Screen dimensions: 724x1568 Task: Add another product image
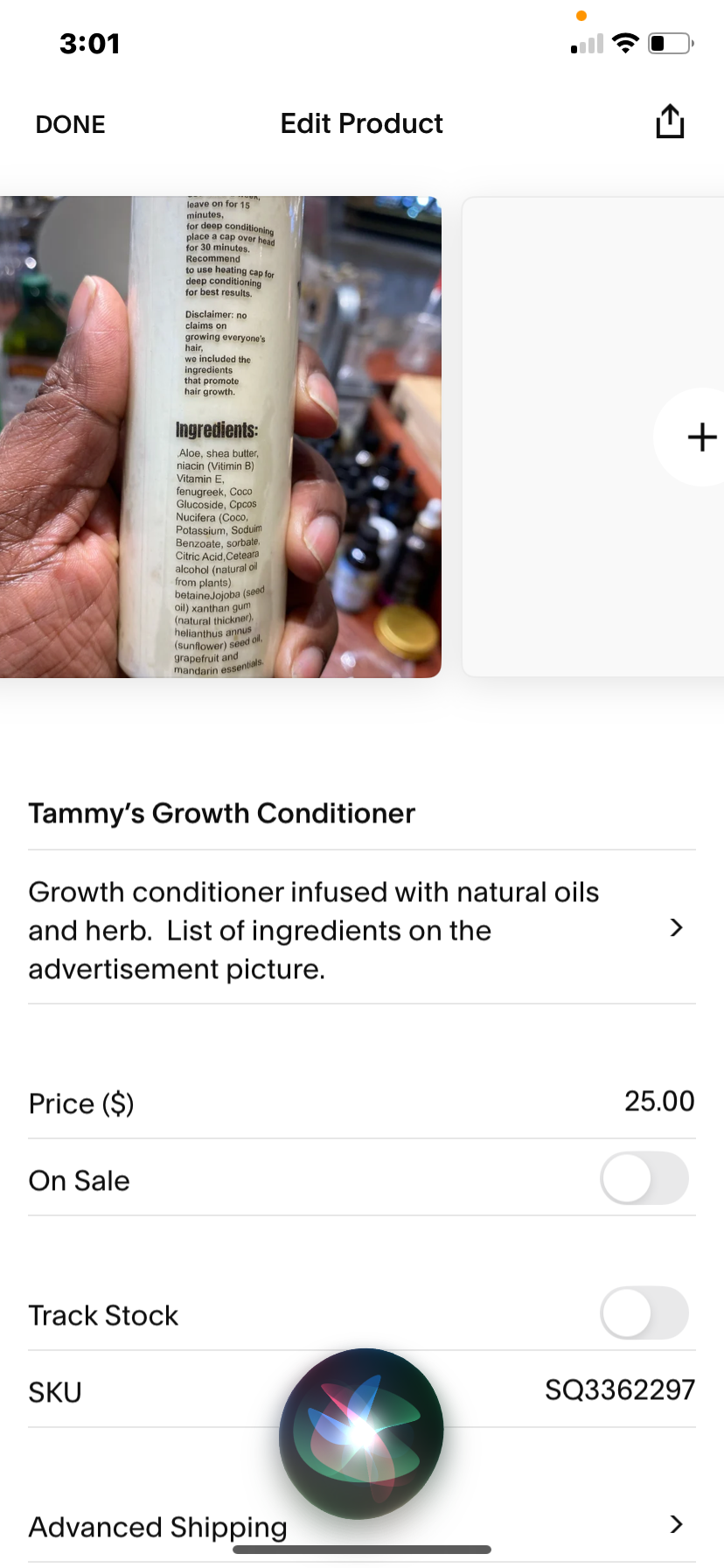[x=701, y=437]
